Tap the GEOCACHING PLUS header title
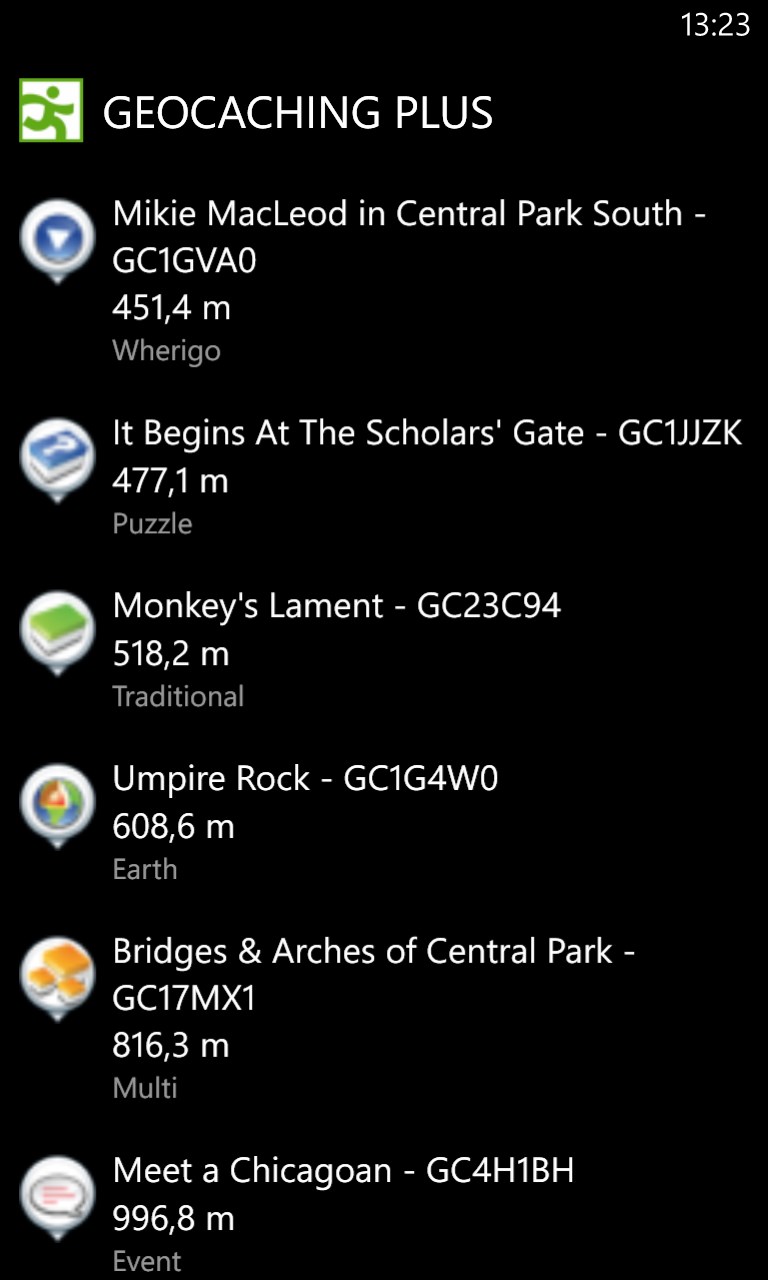 298,113
